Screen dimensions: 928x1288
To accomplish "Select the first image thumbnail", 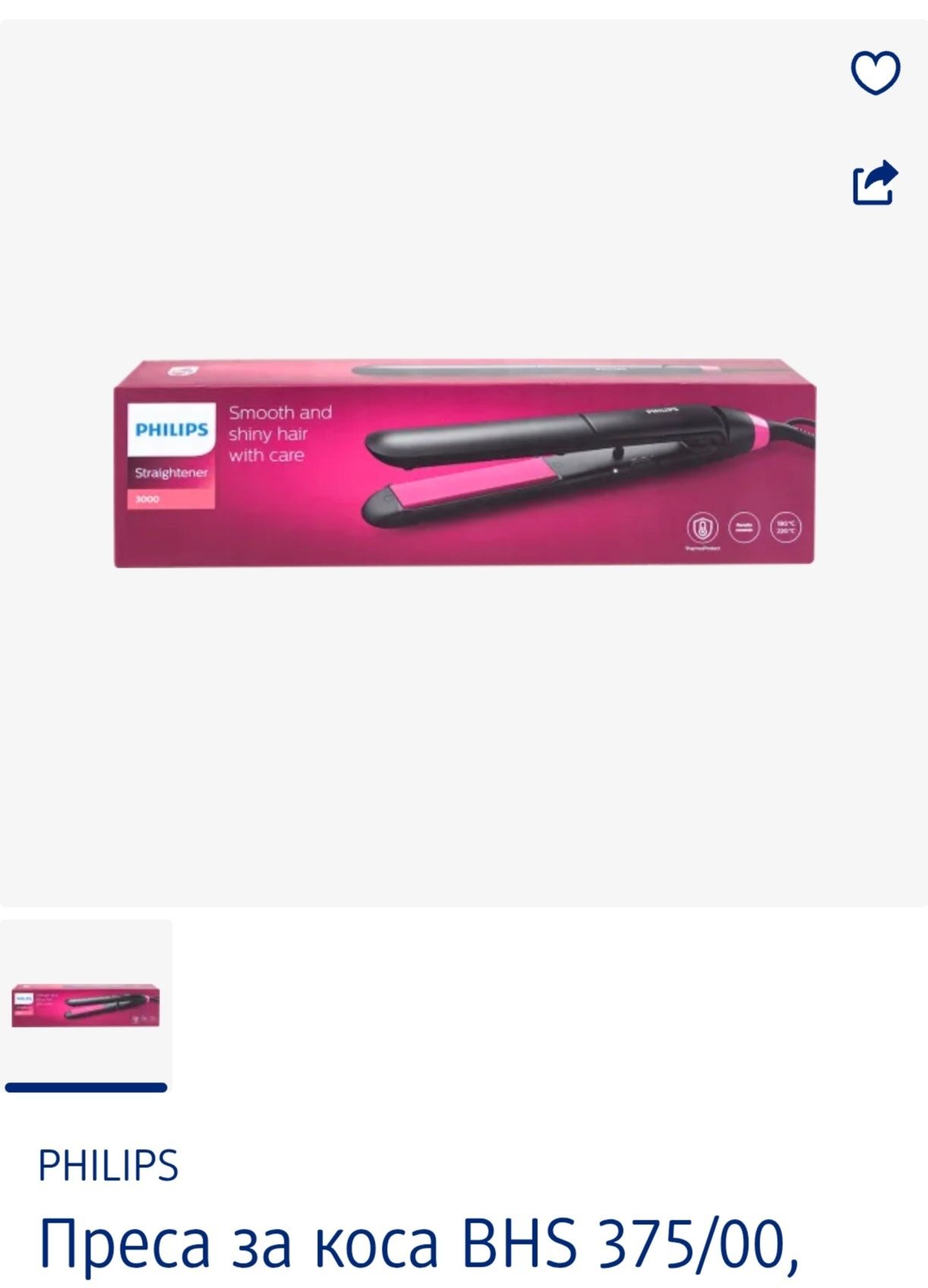I will pos(86,1005).
